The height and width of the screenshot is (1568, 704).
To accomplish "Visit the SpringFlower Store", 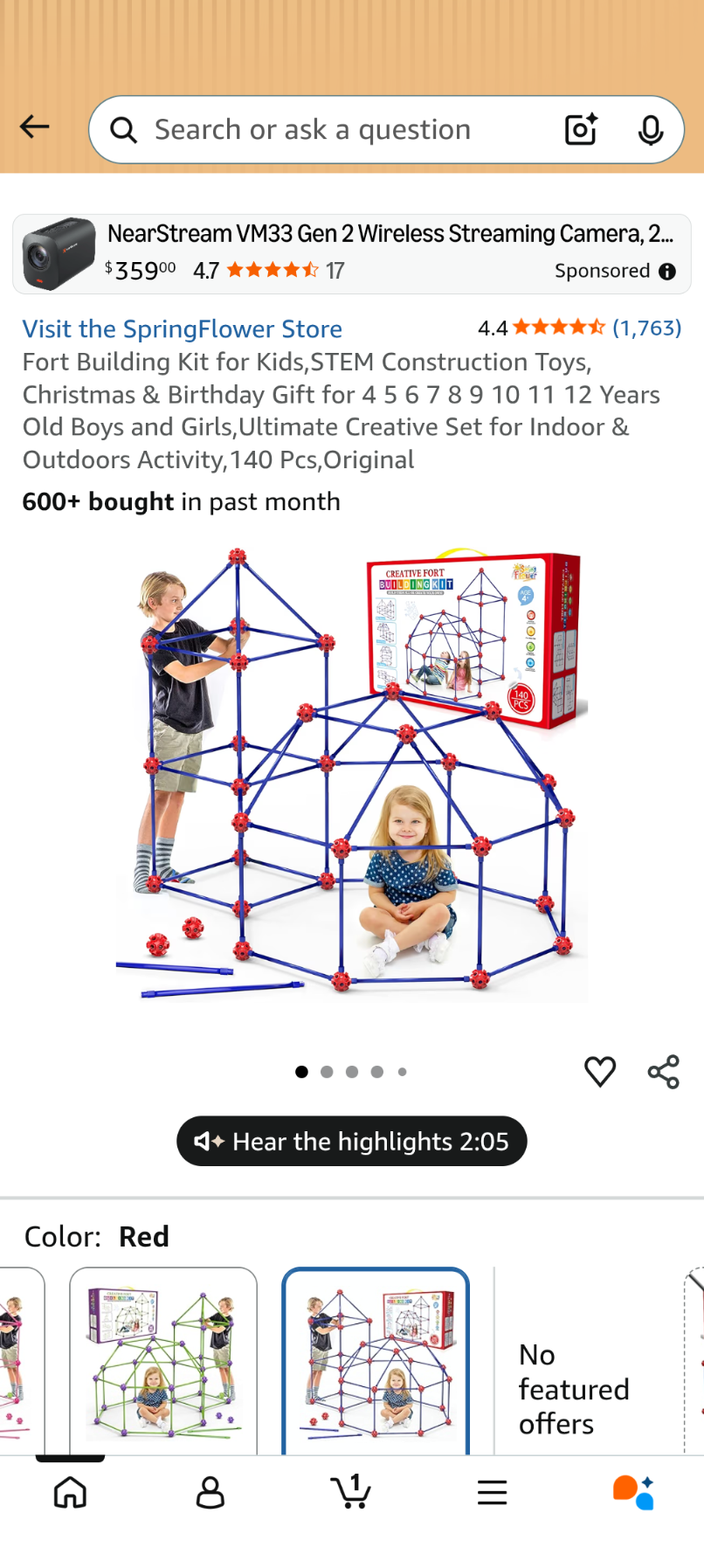I will [183, 329].
